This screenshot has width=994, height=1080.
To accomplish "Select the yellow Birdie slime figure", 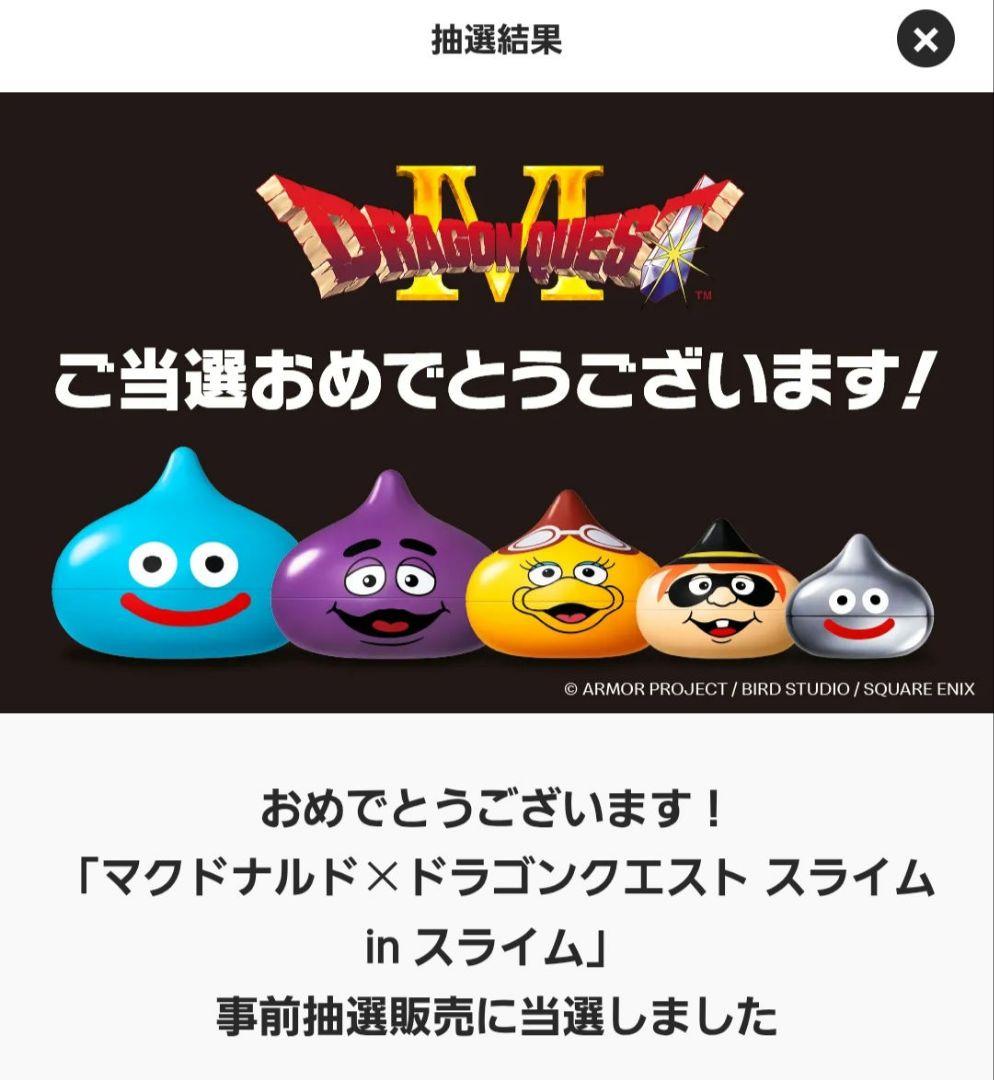I will coord(565,590).
